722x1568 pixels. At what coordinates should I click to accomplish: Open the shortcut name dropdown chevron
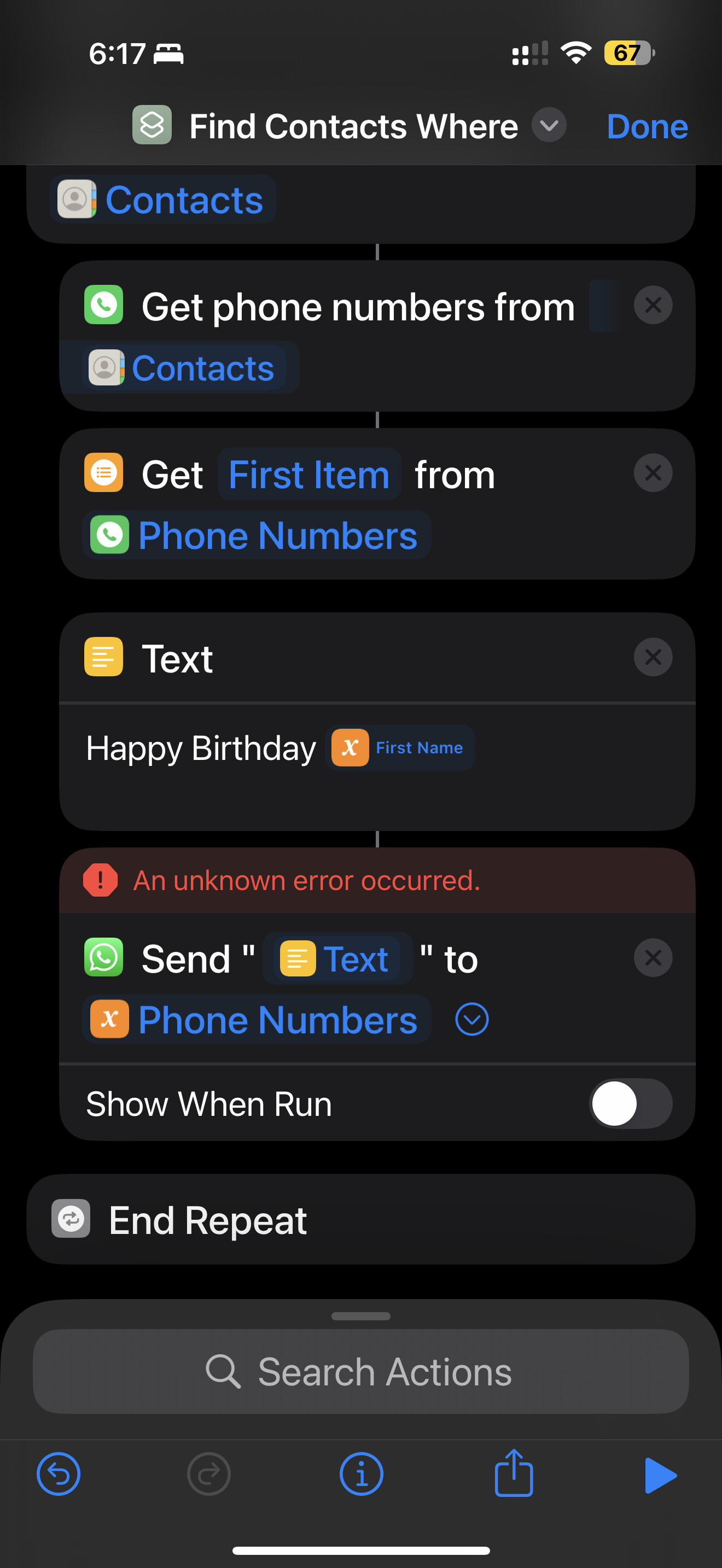(x=549, y=125)
